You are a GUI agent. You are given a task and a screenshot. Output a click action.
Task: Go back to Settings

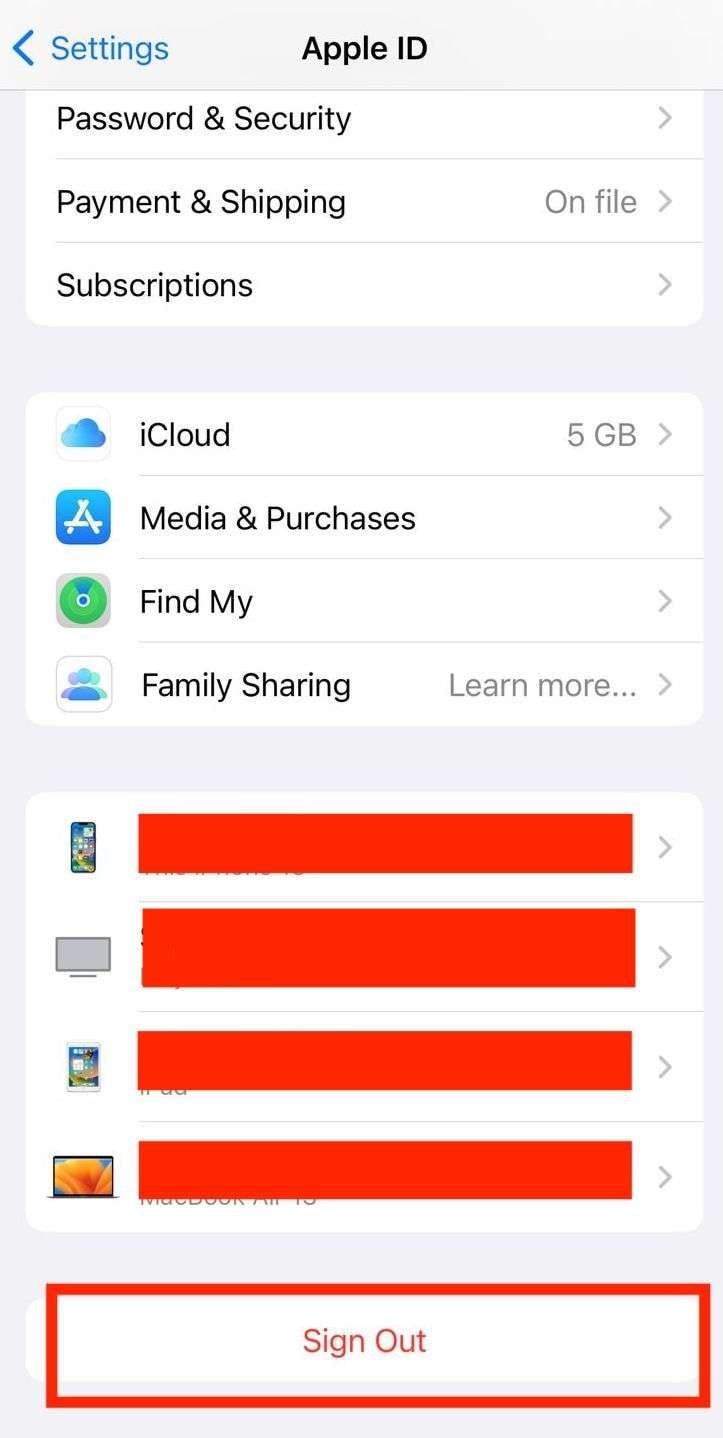[x=90, y=48]
